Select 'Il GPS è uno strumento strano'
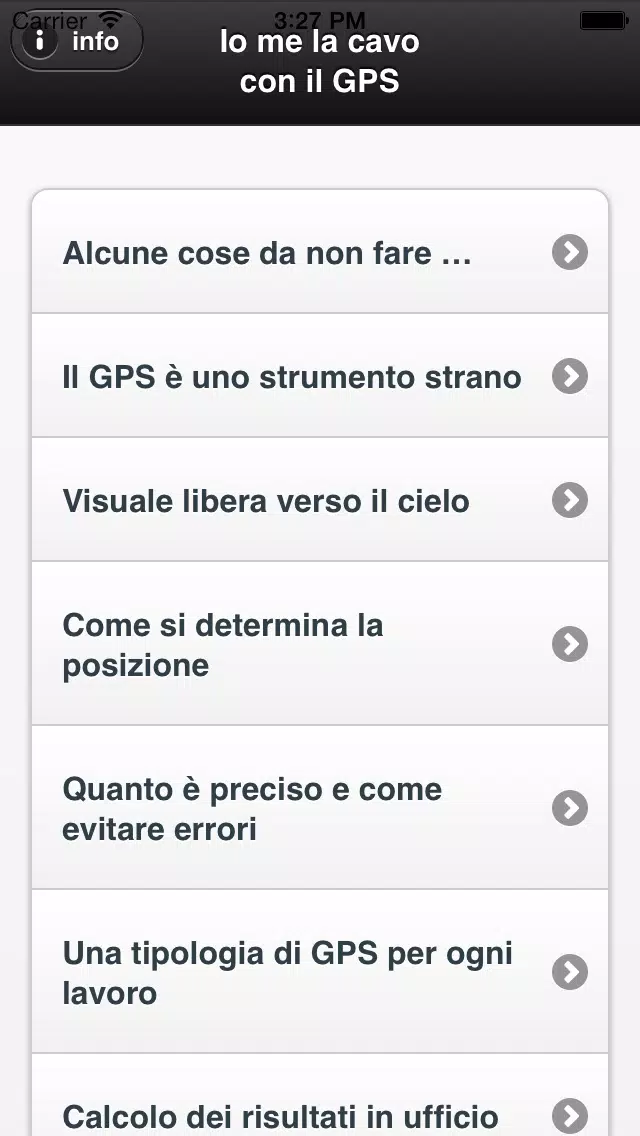The width and height of the screenshot is (640, 1136). coord(320,375)
